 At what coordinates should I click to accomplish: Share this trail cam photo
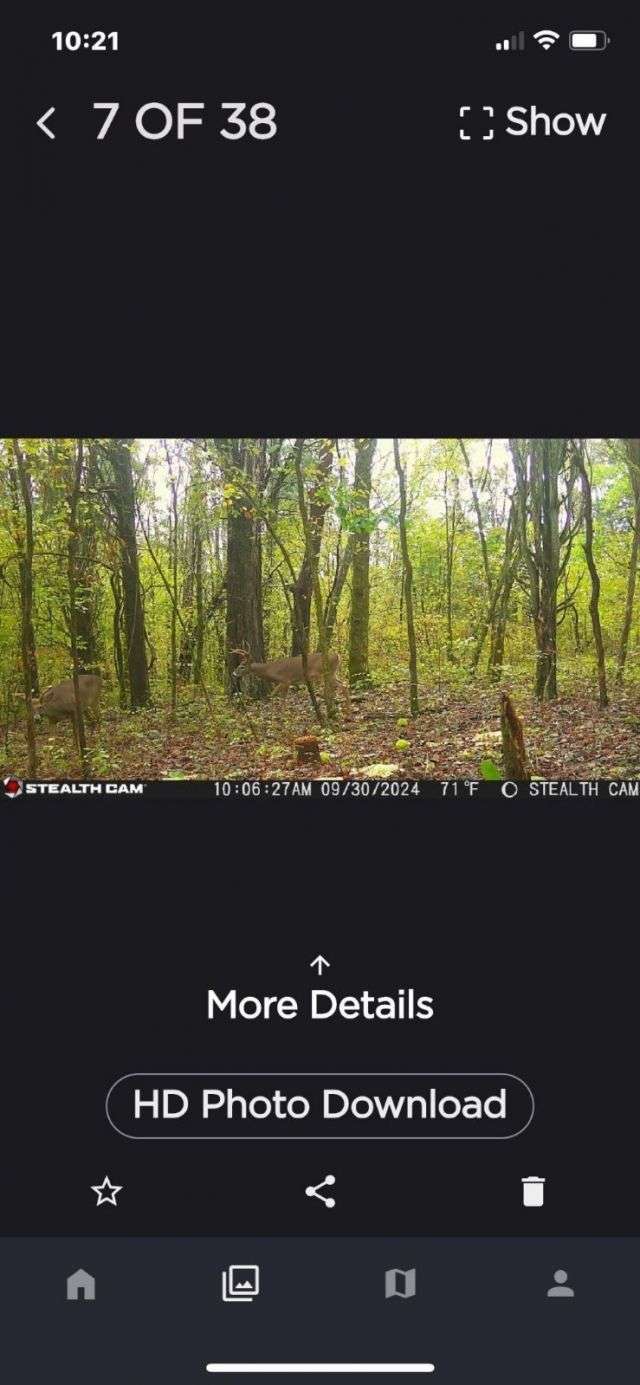point(320,1191)
